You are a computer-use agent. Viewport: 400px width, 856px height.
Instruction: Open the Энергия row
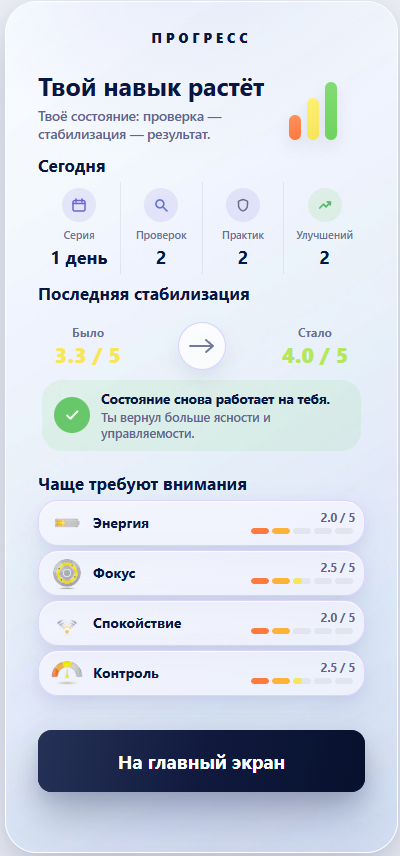pos(201,523)
